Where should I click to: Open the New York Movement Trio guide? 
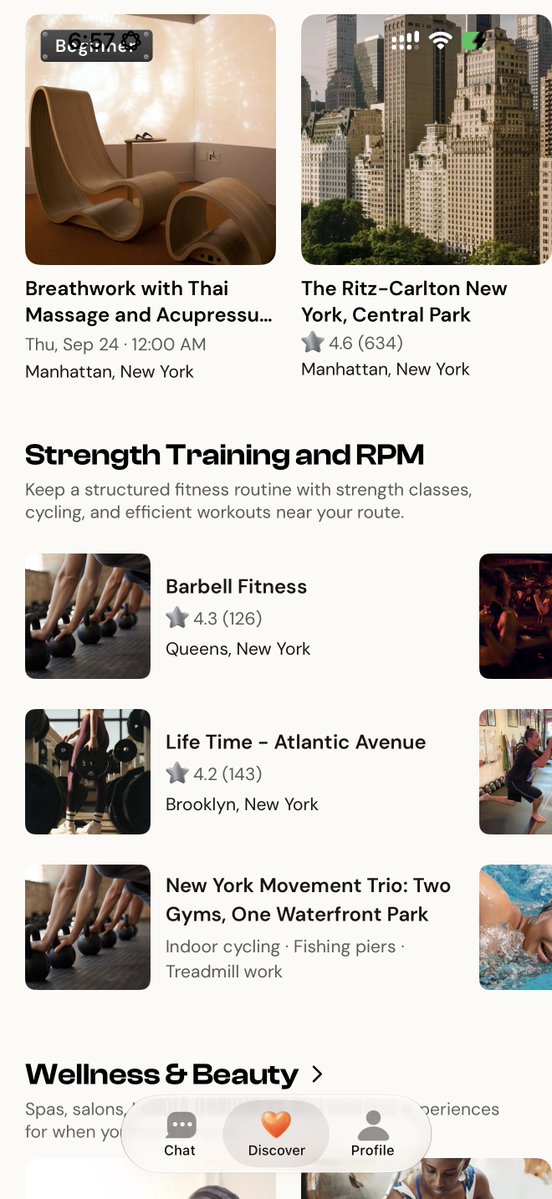coord(240,927)
